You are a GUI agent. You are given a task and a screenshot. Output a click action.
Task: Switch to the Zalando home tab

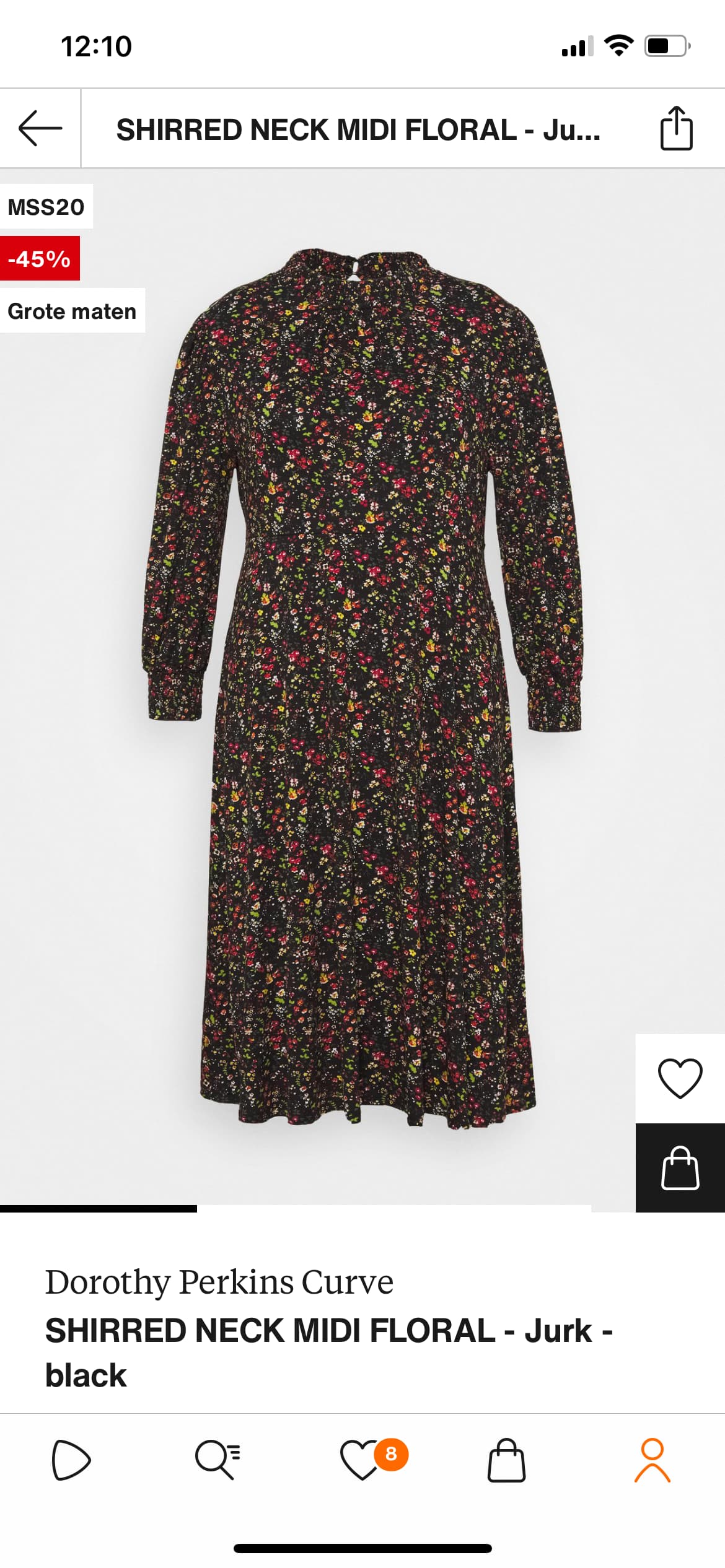(x=71, y=1460)
